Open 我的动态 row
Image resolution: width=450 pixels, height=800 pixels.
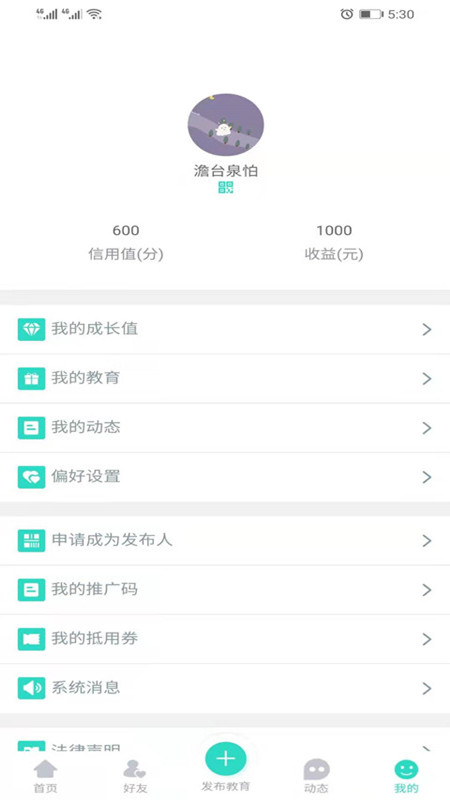(225, 428)
